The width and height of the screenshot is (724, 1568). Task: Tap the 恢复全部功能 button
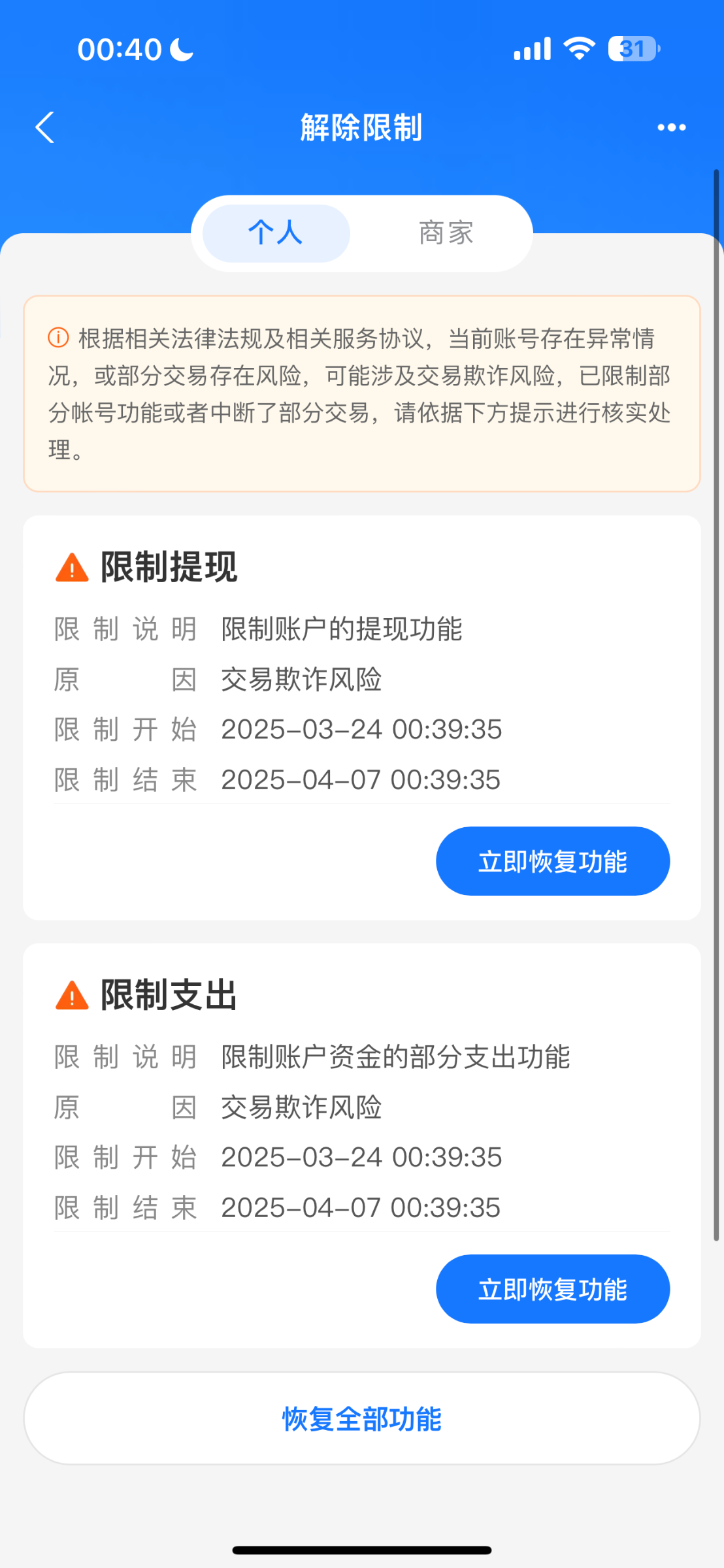point(362,1418)
